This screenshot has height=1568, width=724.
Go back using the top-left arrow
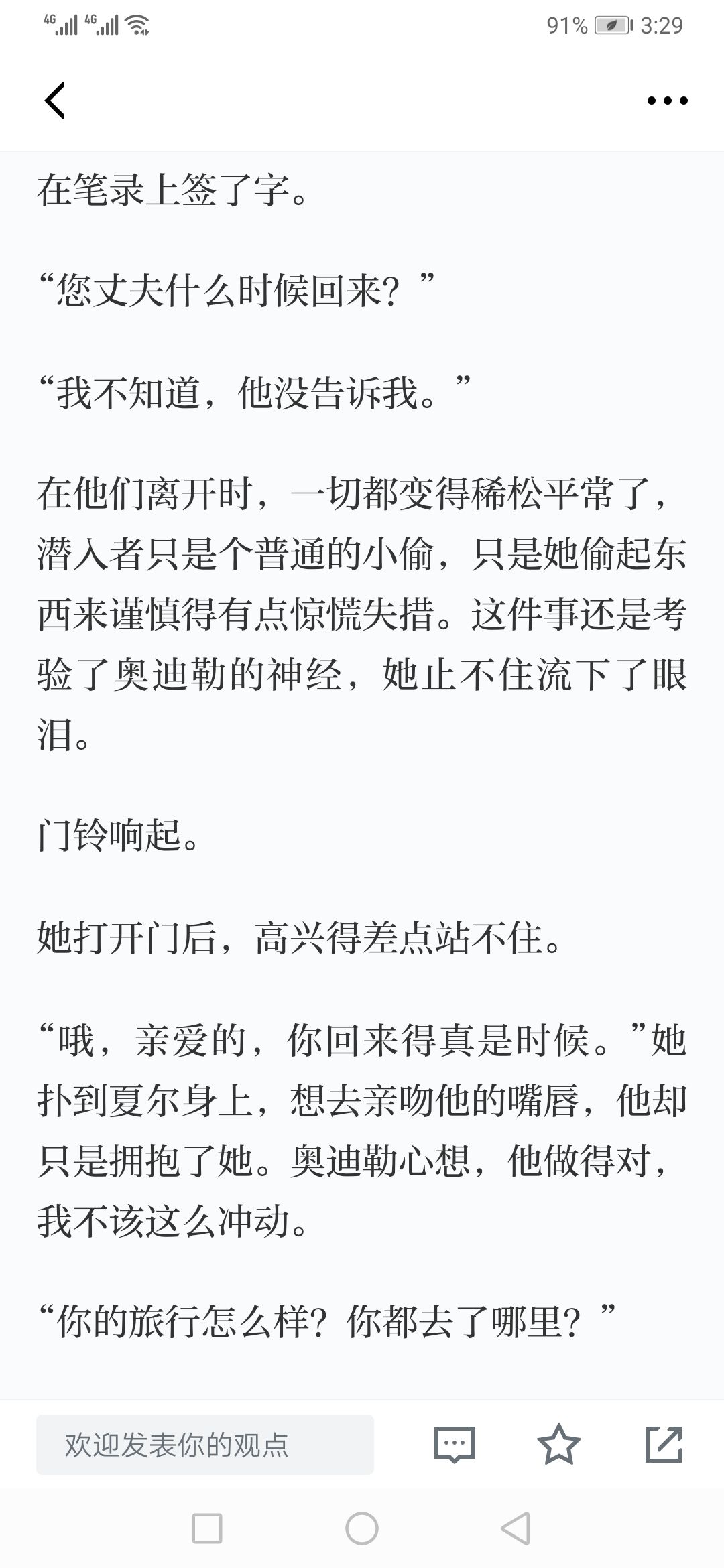click(x=55, y=101)
